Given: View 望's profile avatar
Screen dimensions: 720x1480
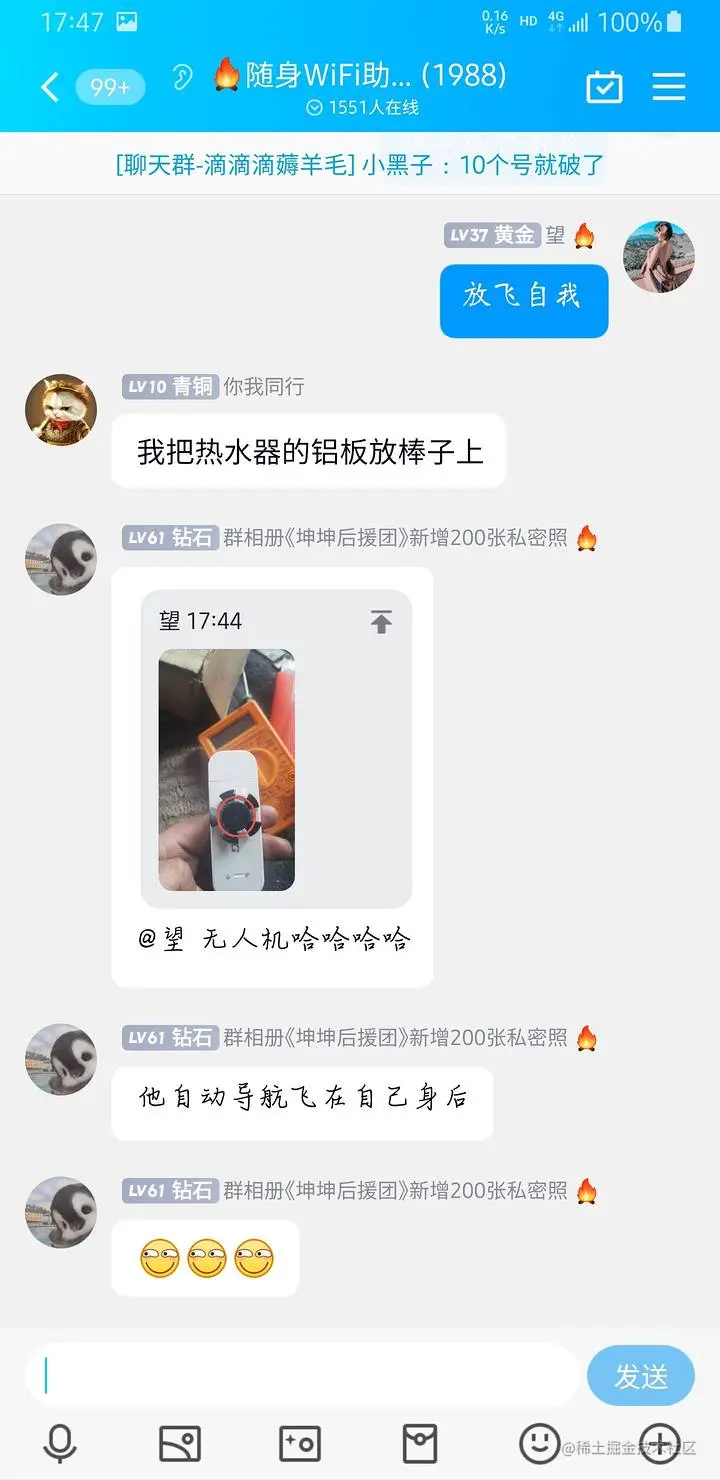Looking at the screenshot, I should [x=659, y=257].
